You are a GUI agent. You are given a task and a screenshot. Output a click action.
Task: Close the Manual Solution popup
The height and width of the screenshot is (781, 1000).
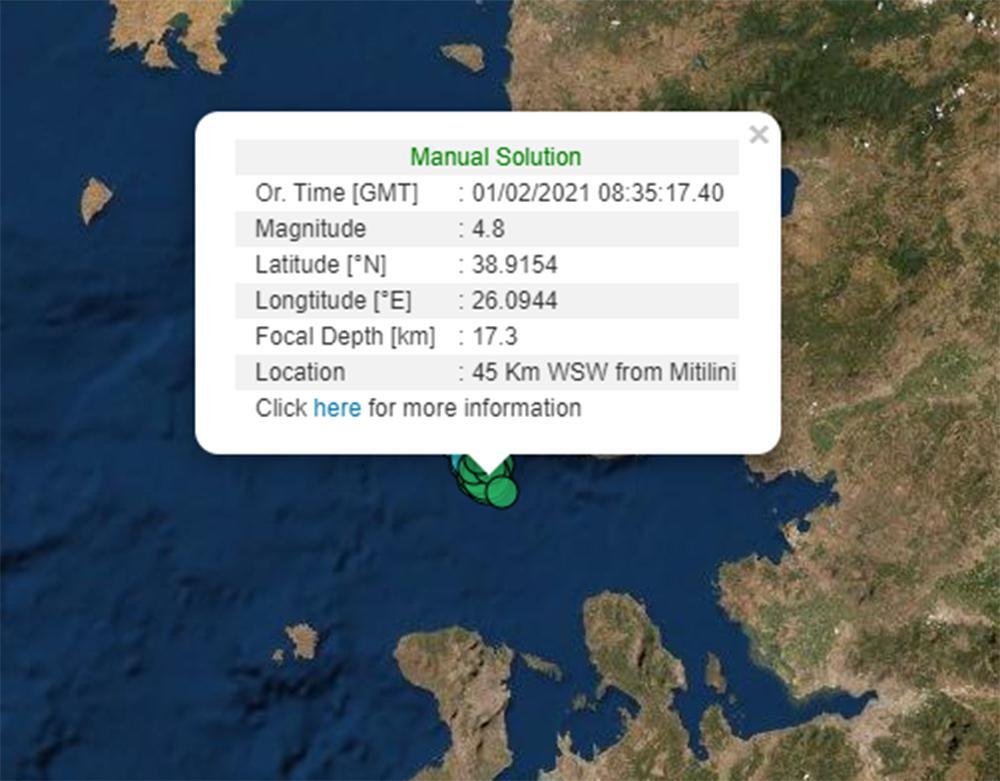(x=759, y=134)
